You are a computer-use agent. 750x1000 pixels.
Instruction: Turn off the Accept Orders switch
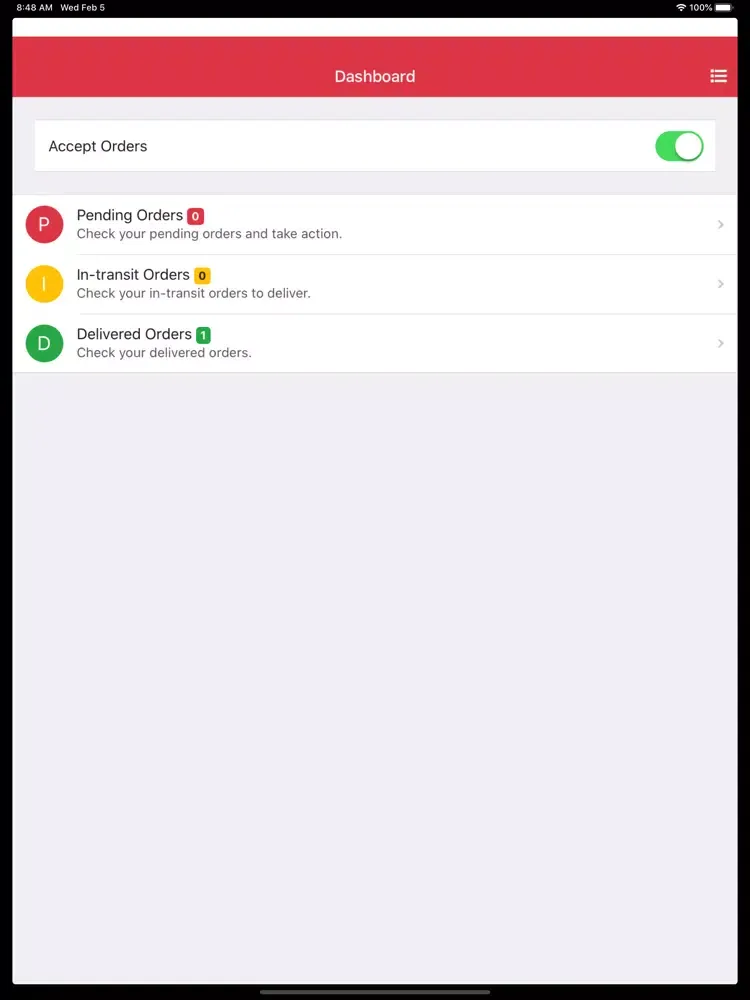pyautogui.click(x=679, y=146)
